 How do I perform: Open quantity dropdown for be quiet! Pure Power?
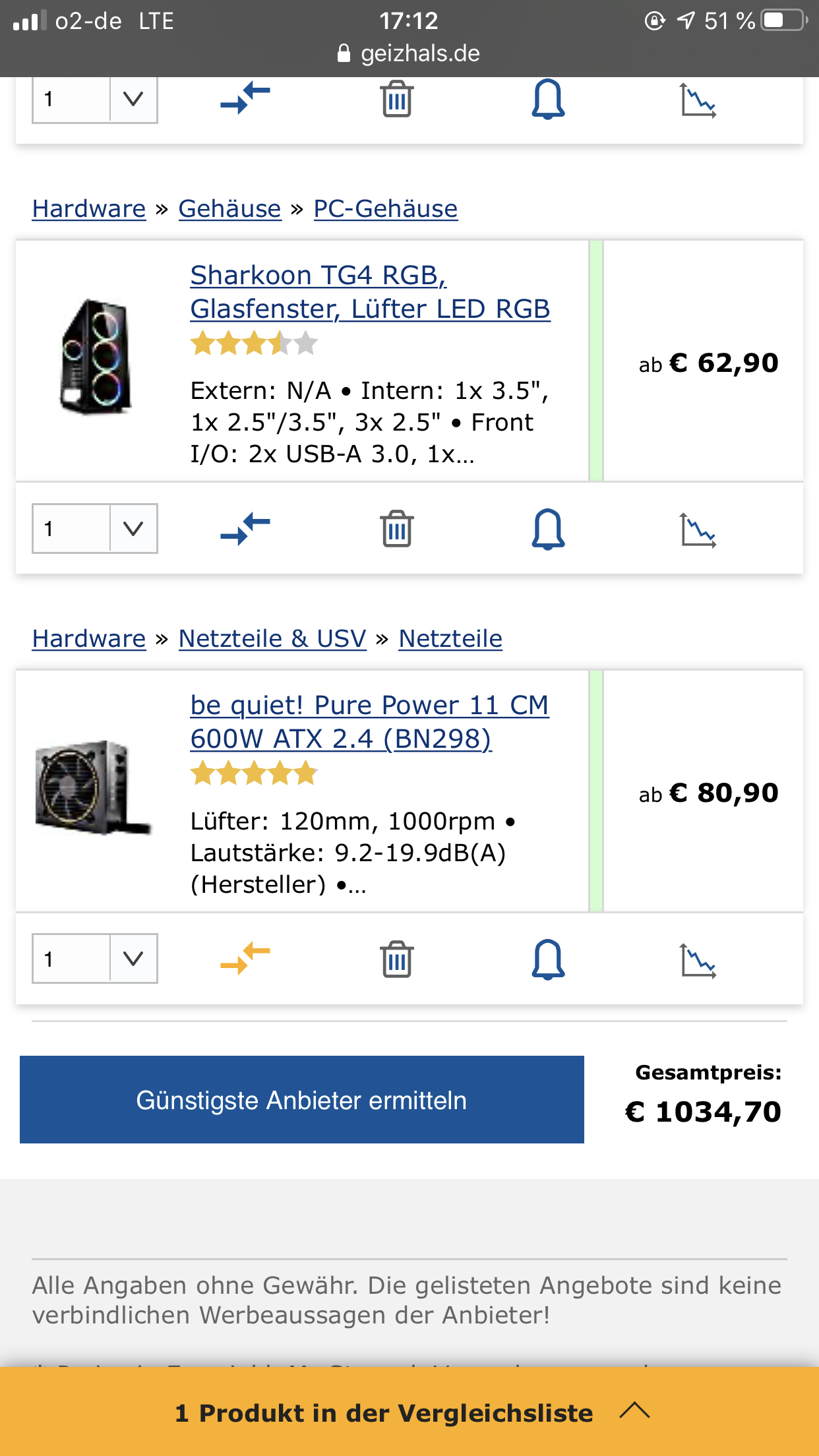95,958
